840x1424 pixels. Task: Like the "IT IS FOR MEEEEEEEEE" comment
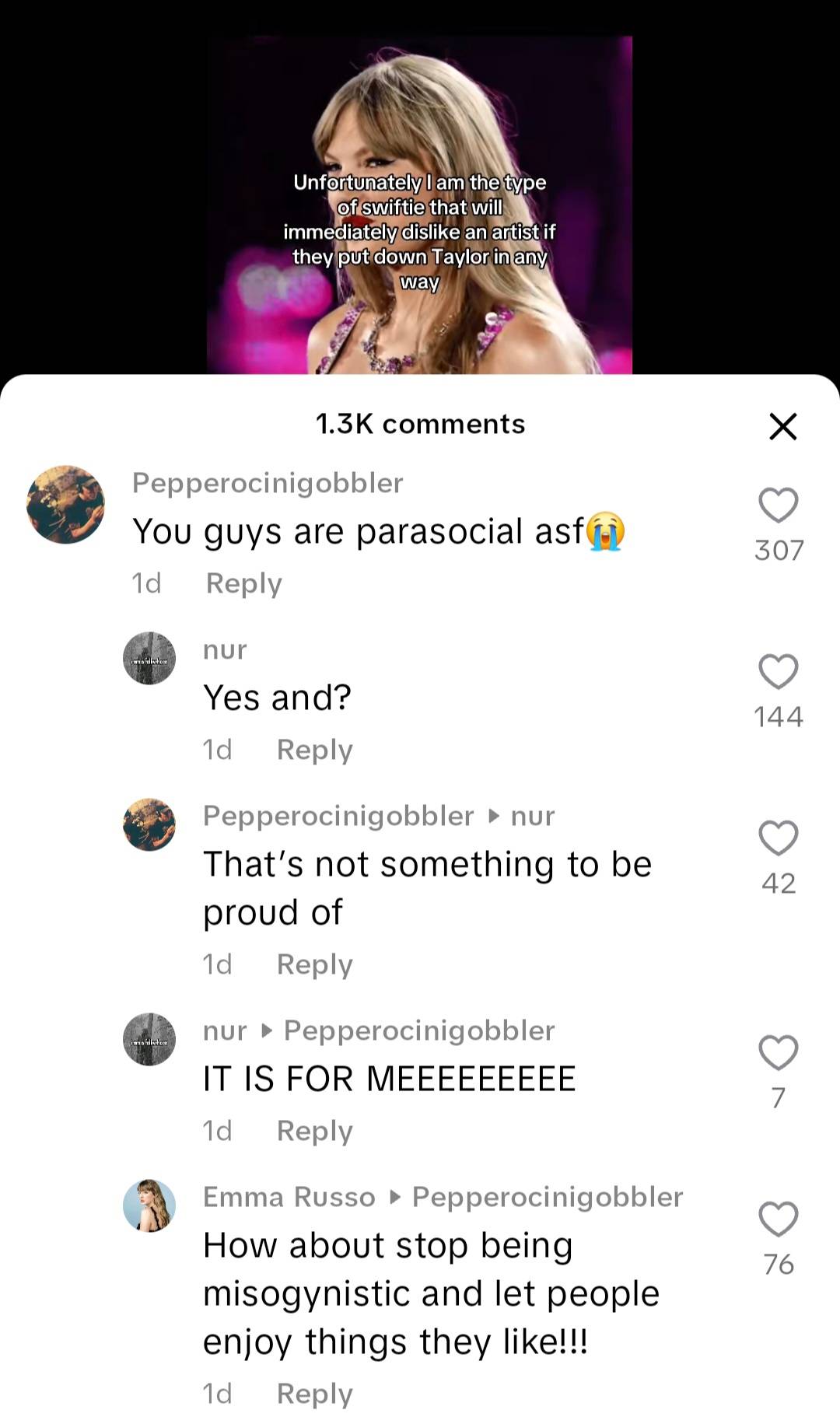pyautogui.click(x=779, y=1053)
